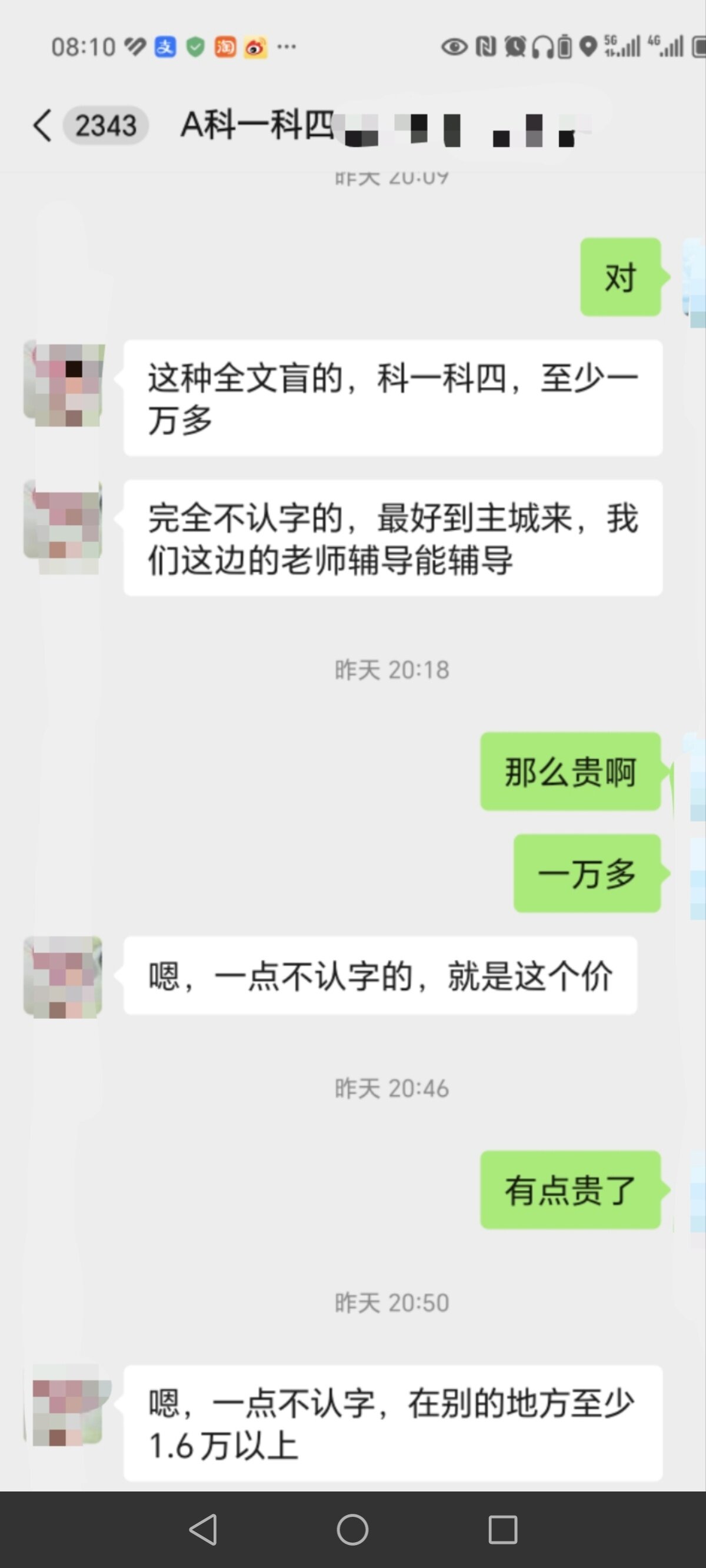Tap the avatar next to "完全不认字的" message

click(64, 521)
